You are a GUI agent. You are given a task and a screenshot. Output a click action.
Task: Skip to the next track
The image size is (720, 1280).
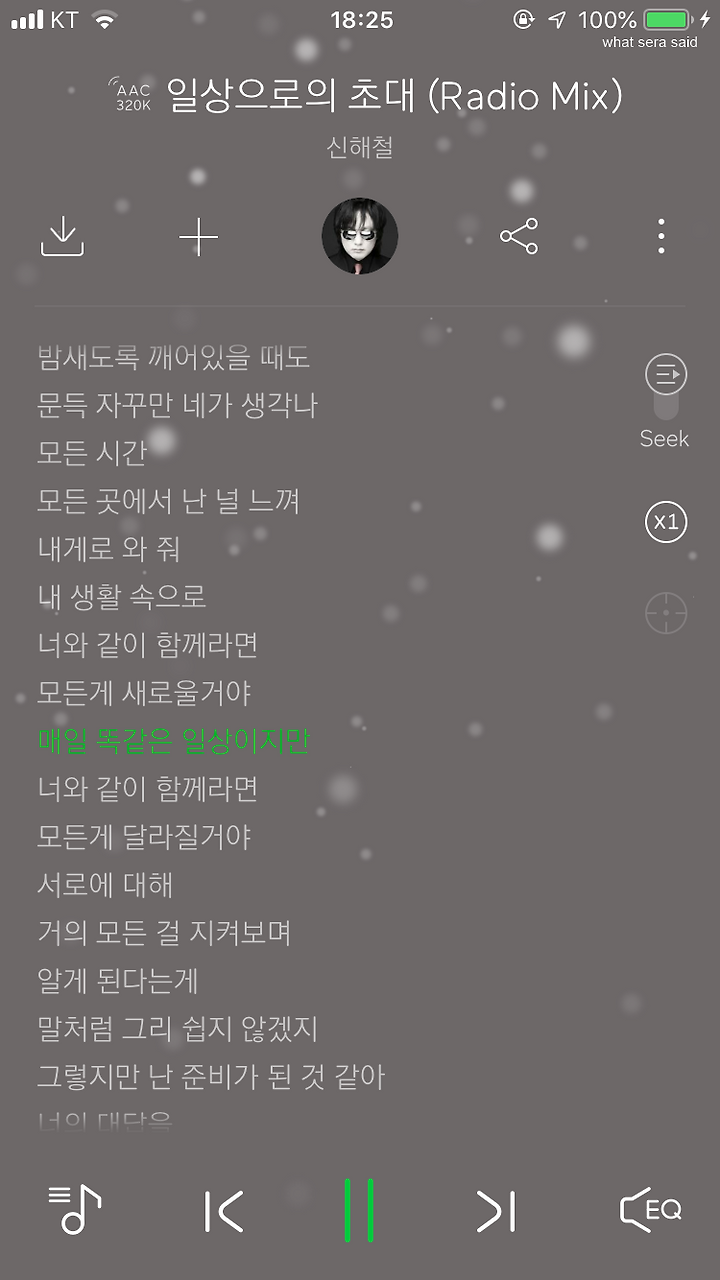pos(496,1211)
